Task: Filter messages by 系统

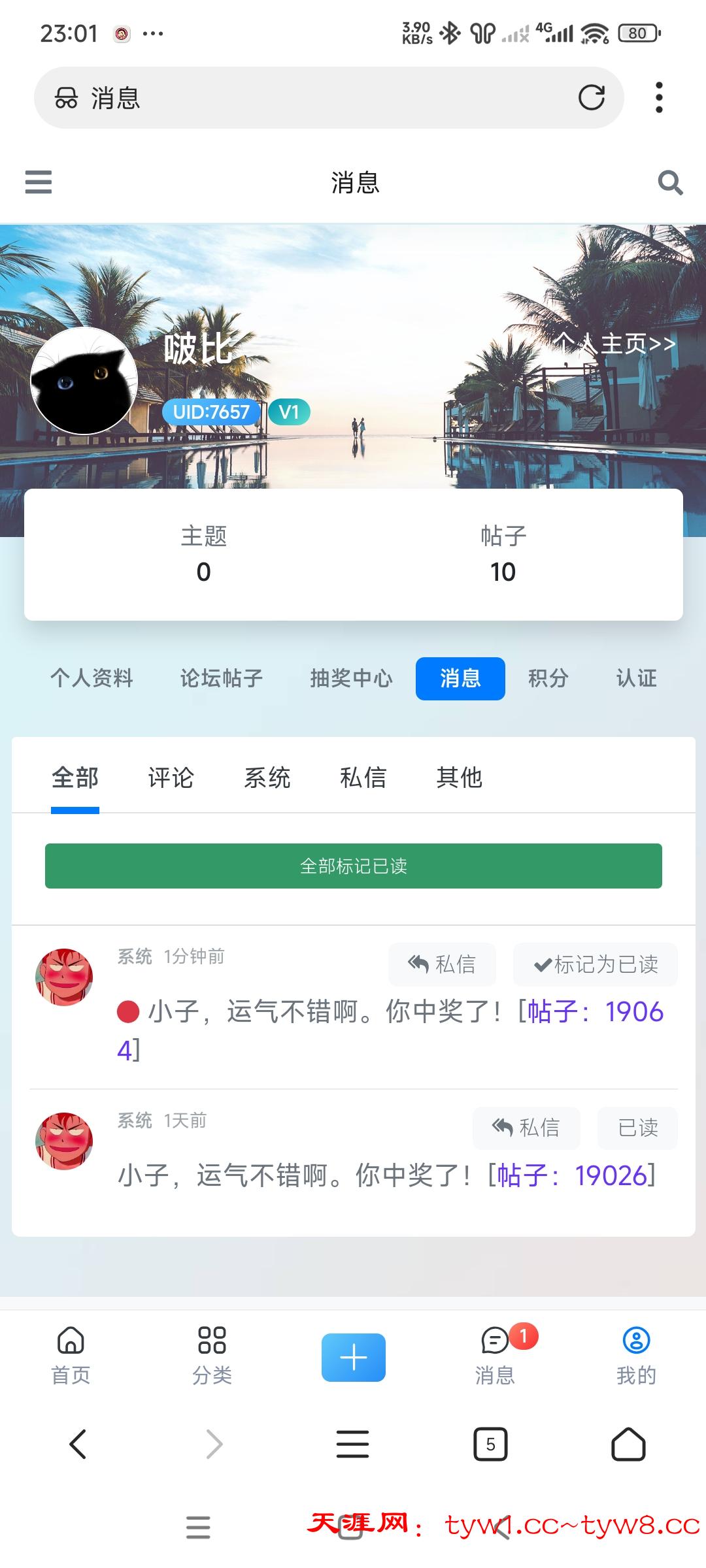Action: click(x=267, y=777)
